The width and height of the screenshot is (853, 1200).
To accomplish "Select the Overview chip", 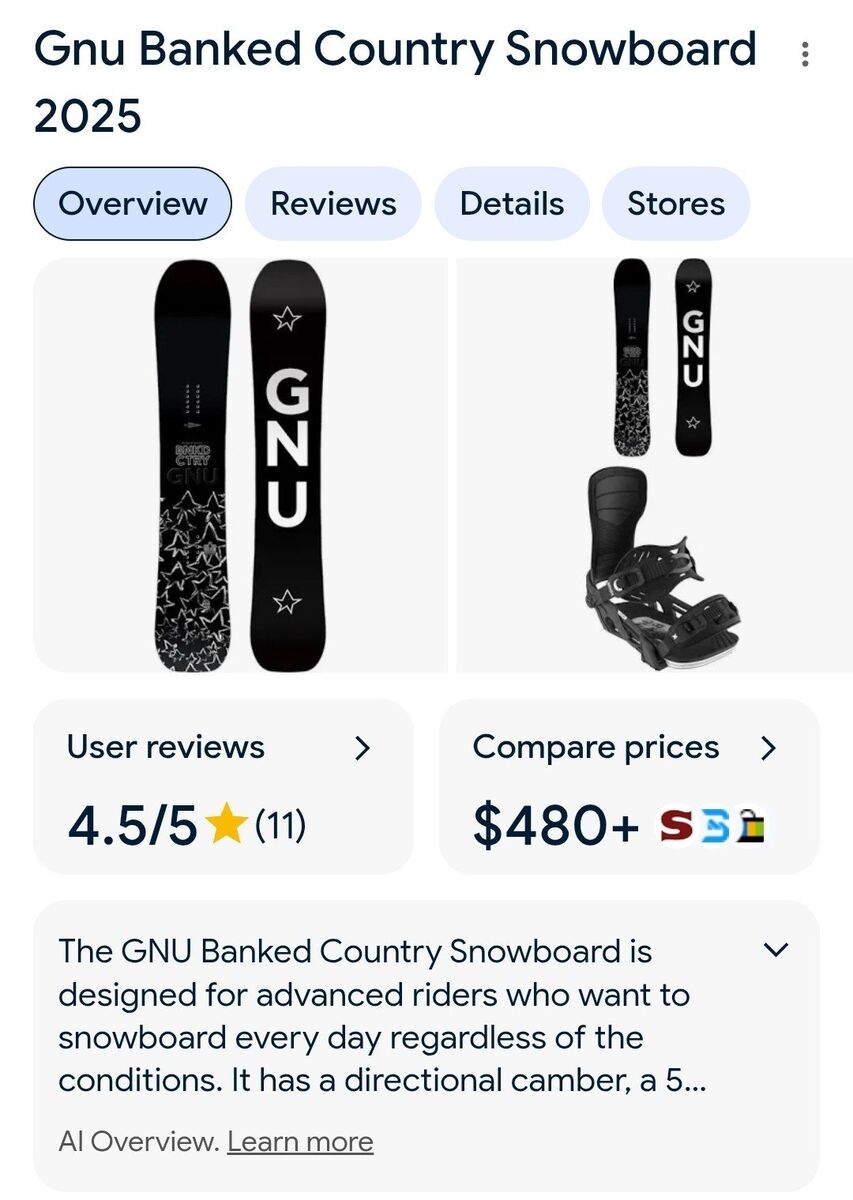I will [133, 204].
